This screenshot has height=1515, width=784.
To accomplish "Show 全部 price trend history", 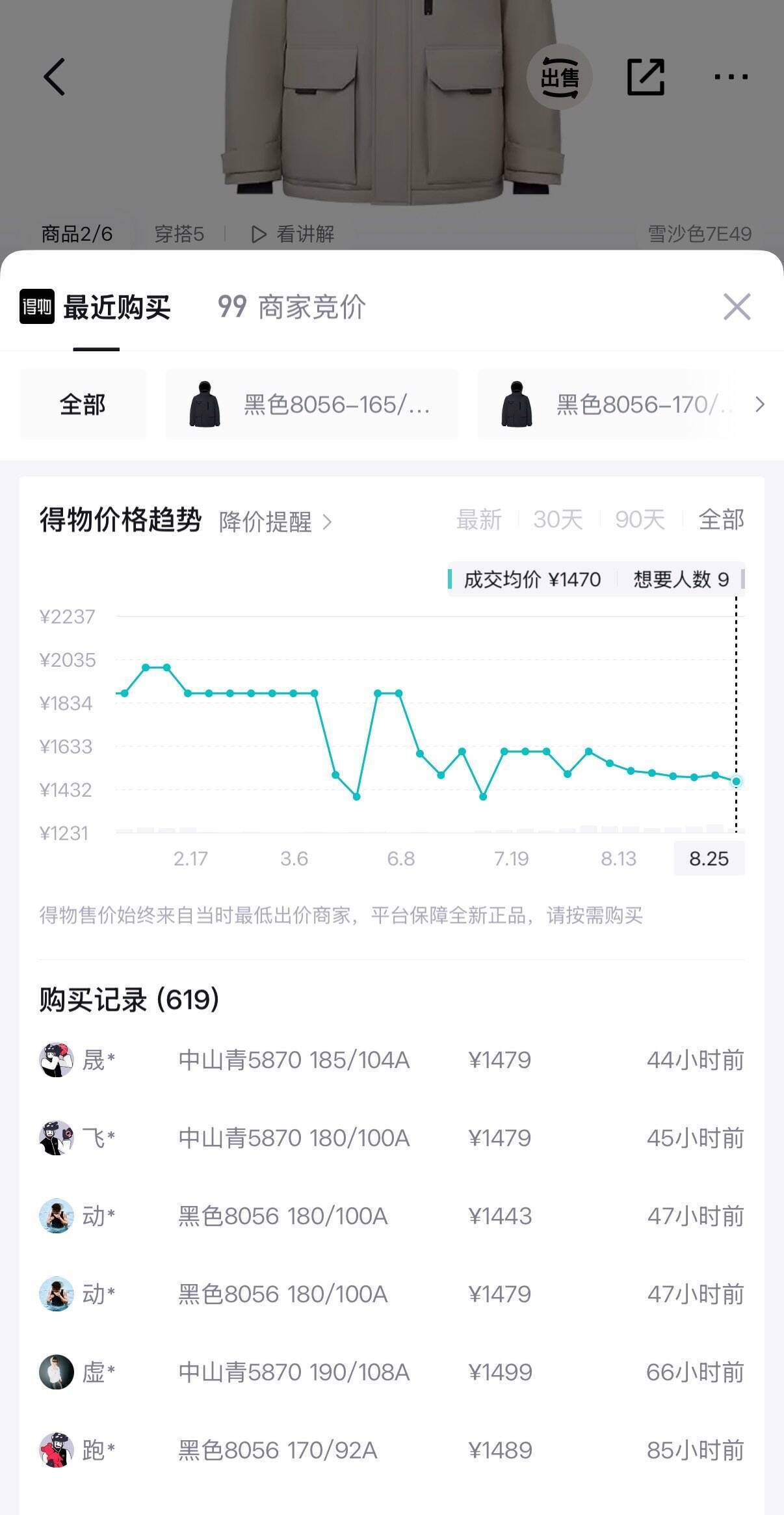I will pos(721,520).
